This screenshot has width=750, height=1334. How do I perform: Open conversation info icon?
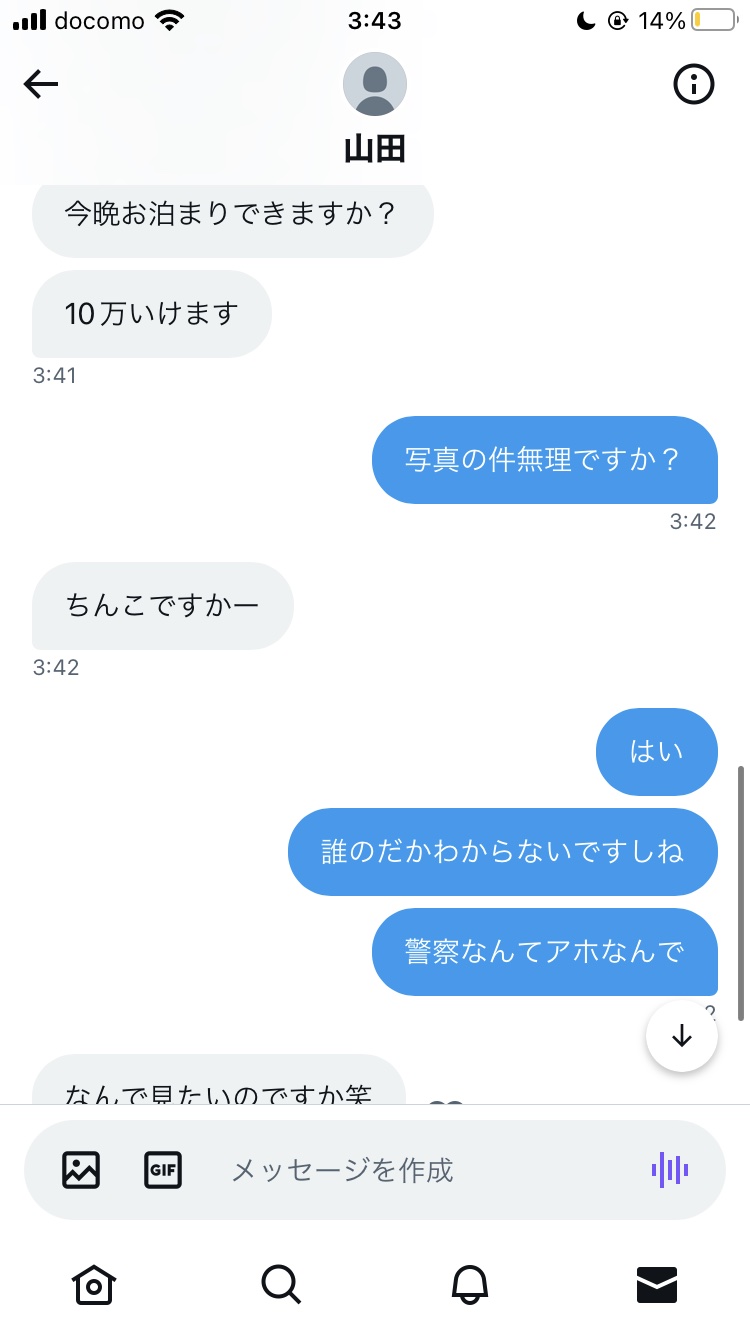[x=693, y=85]
